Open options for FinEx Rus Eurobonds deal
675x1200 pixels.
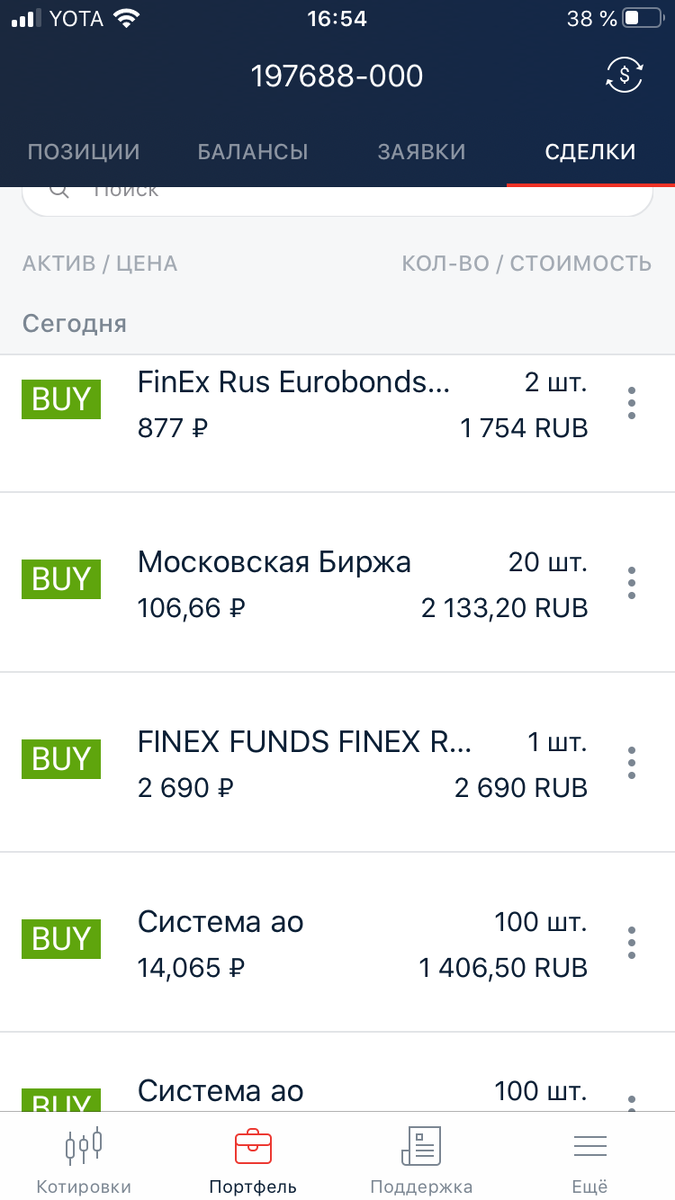tap(631, 403)
